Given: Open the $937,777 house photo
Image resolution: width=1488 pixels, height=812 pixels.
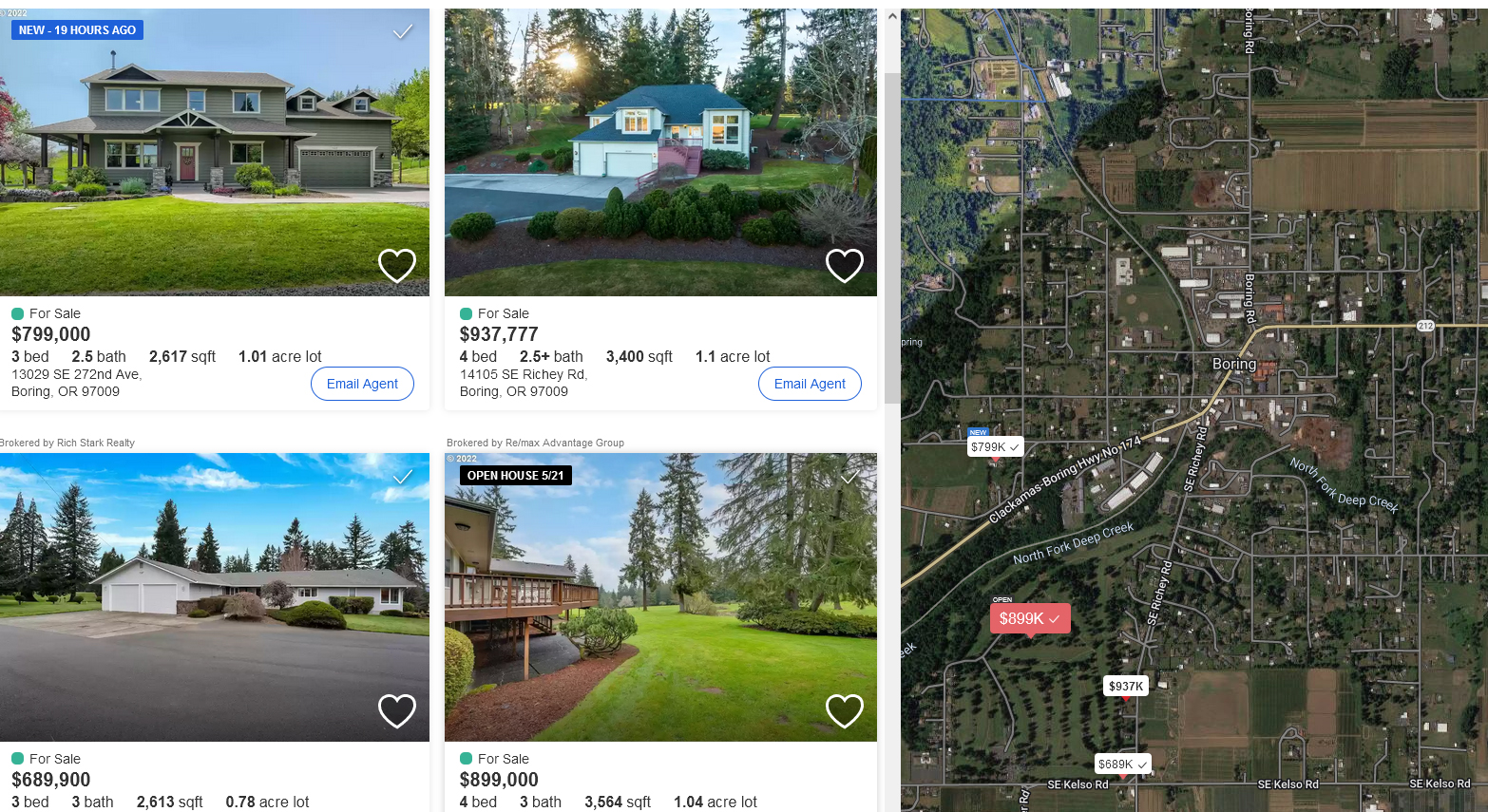Looking at the screenshot, I should click(660, 152).
